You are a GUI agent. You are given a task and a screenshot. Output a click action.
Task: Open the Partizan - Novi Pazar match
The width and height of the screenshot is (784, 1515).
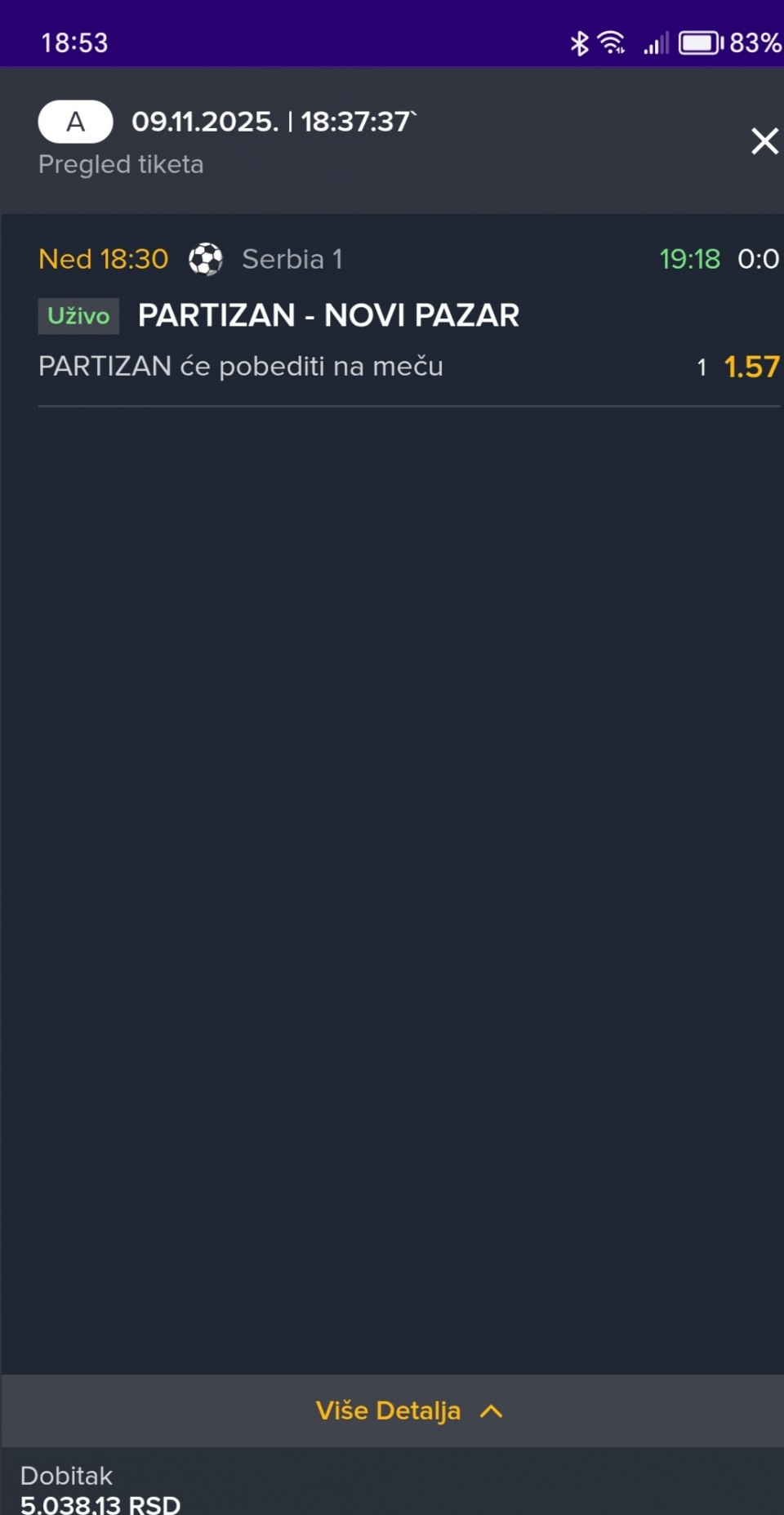[x=328, y=315]
